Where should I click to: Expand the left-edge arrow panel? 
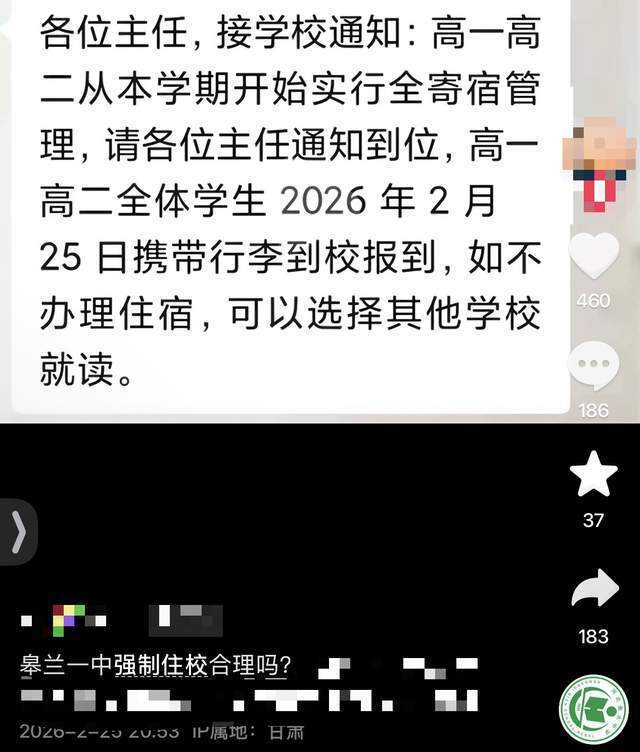tap(17, 532)
